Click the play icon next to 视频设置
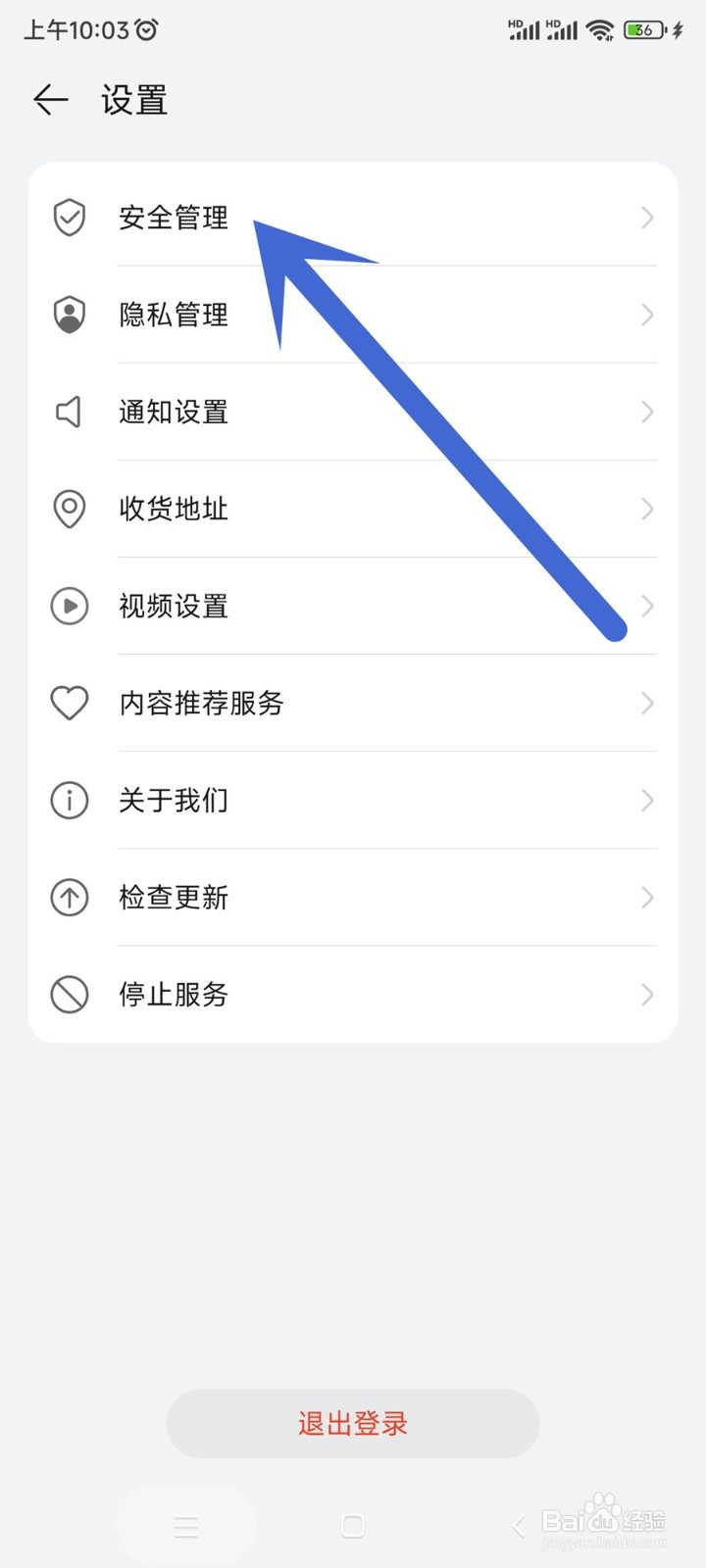The width and height of the screenshot is (706, 1568). (x=68, y=606)
